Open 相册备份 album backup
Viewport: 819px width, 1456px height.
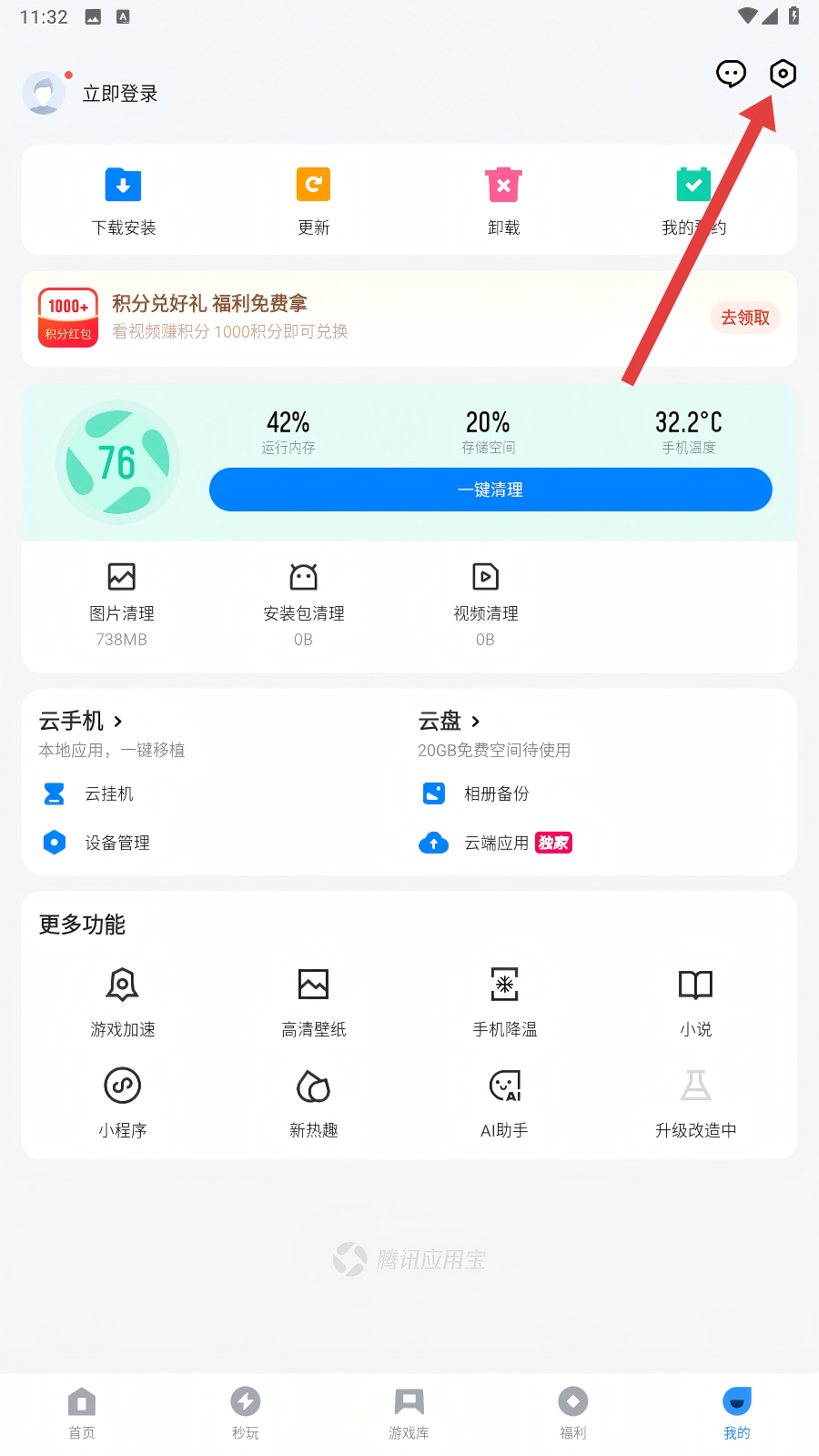tap(494, 794)
